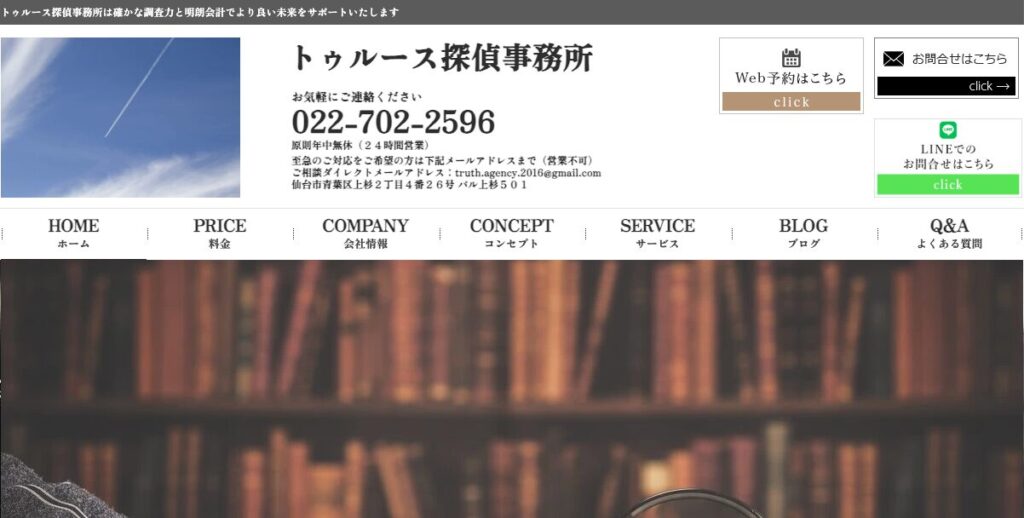This screenshot has width=1024, height=518.
Task: Select COMPANY 会社情報 in the menu
Action: (365, 233)
